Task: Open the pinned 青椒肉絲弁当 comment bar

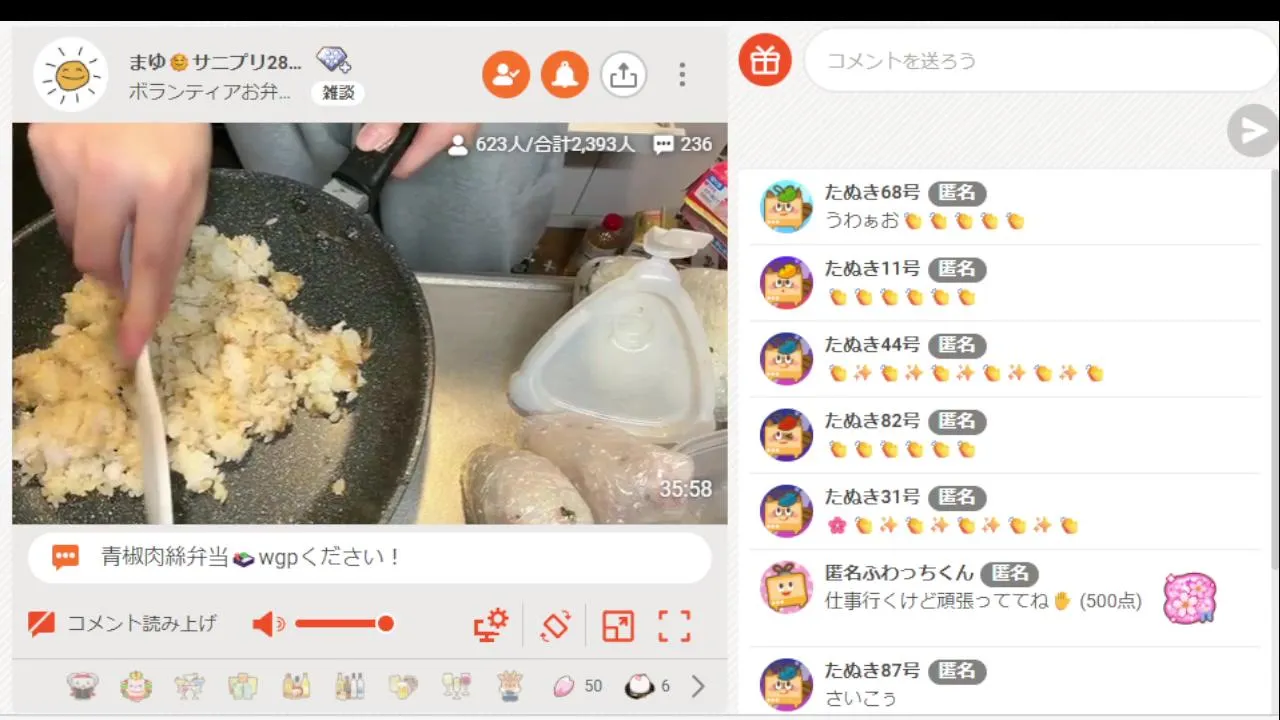Action: (x=369, y=558)
